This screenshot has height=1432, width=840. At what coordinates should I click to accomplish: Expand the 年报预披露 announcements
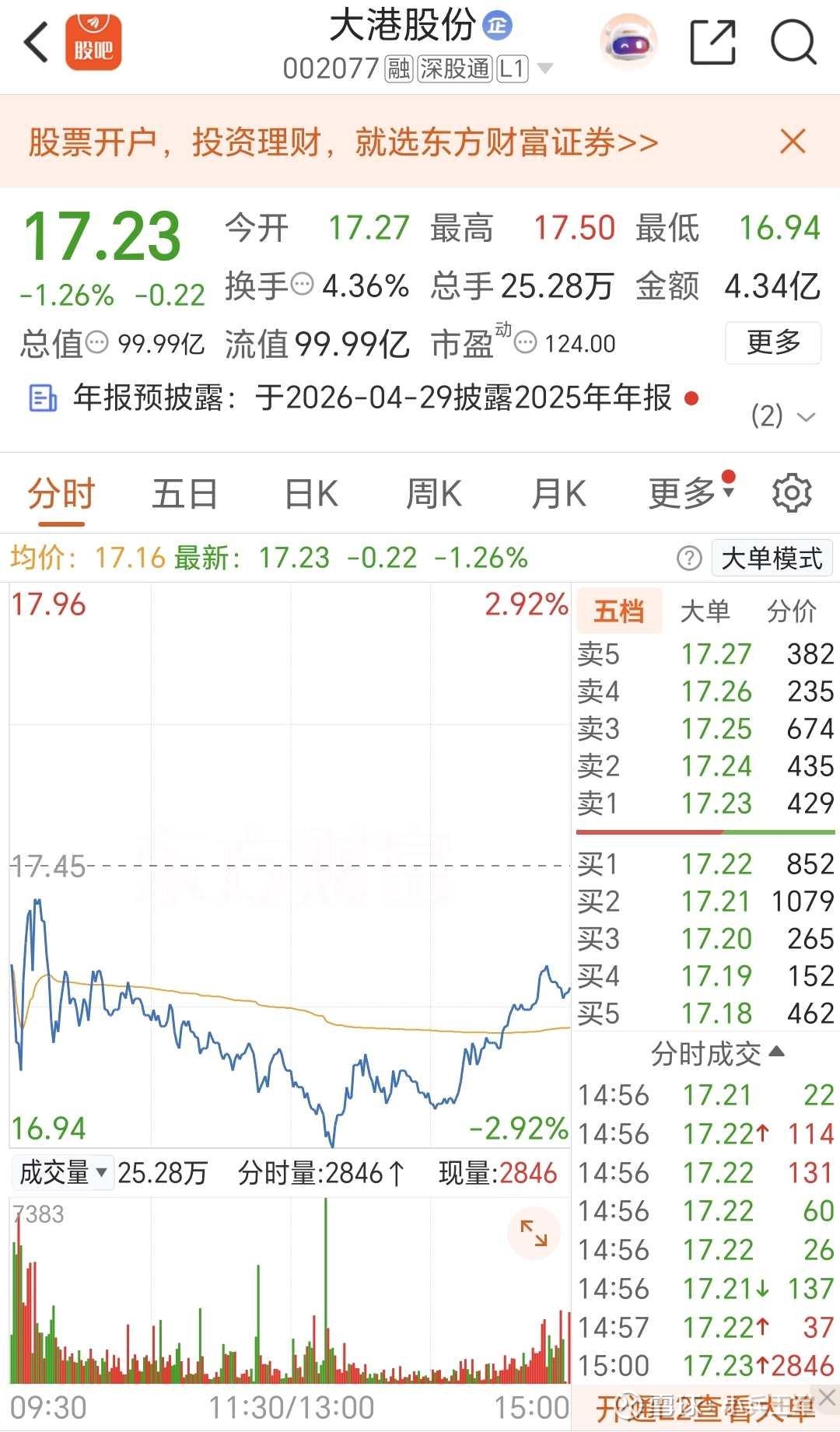tap(783, 416)
